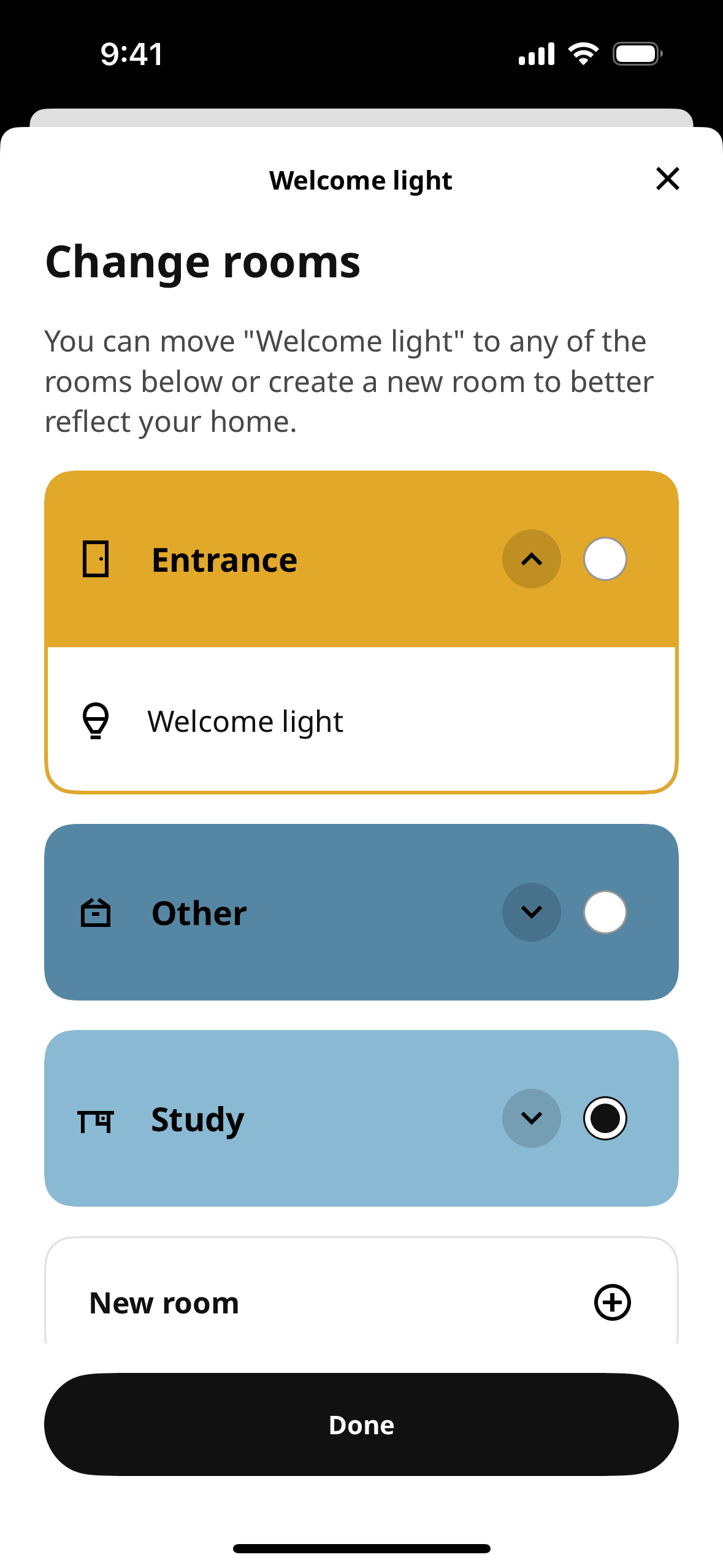Collapse the Entrance room list
This screenshot has height=1568, width=723.
[x=532, y=559]
